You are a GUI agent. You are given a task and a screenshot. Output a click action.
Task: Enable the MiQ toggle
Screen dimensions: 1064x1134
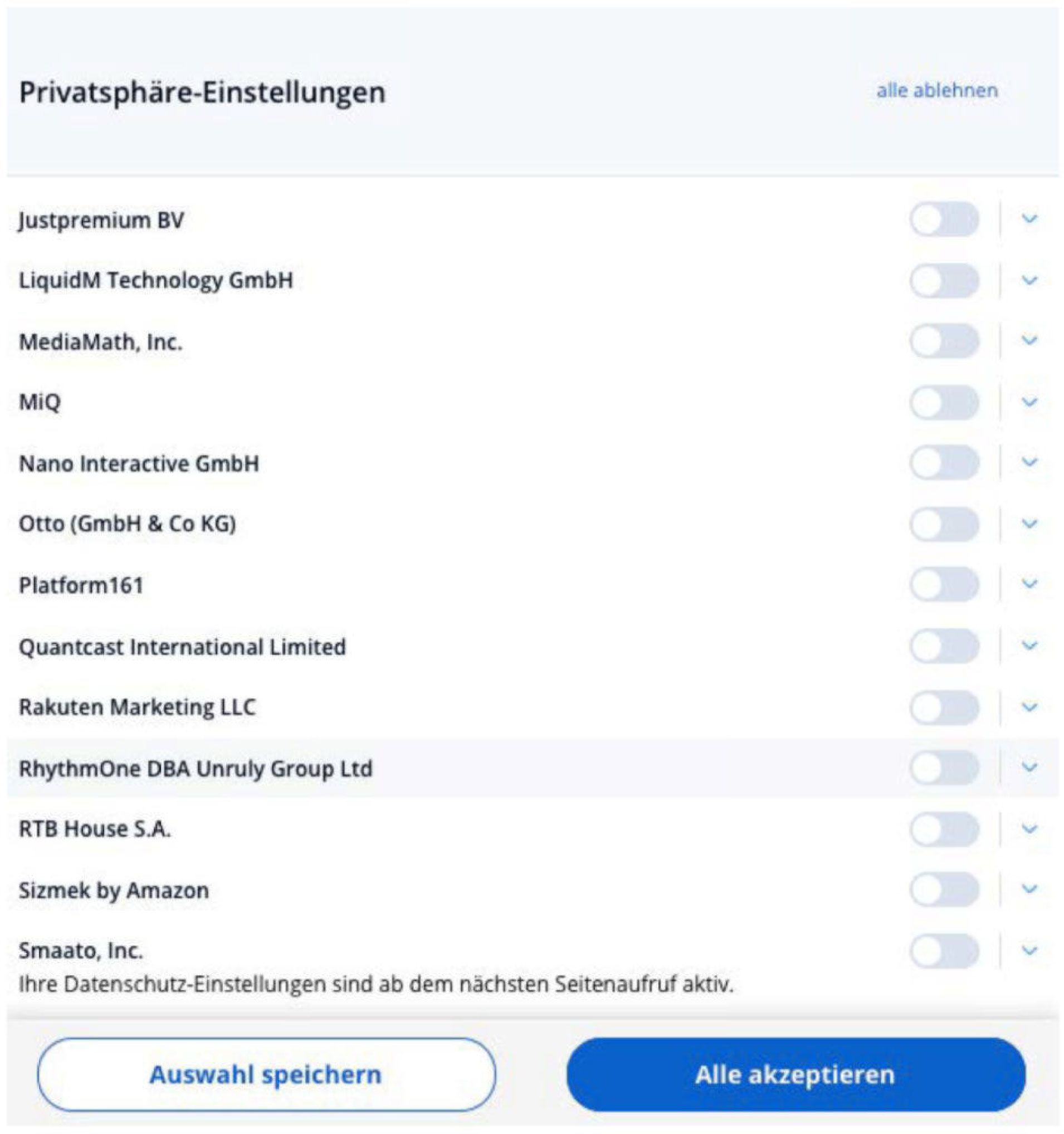coord(944,402)
